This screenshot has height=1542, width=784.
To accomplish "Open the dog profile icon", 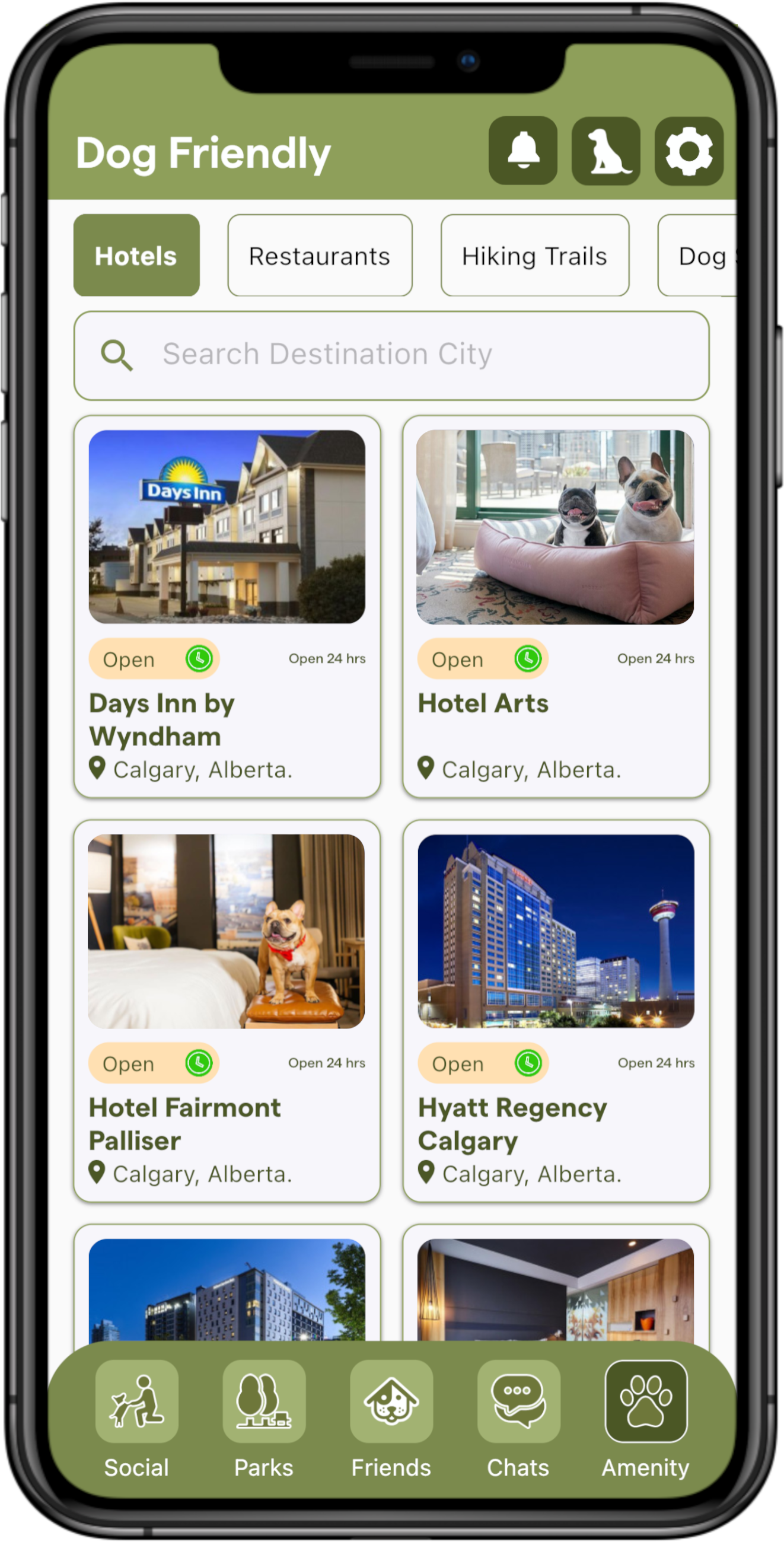I will point(605,150).
